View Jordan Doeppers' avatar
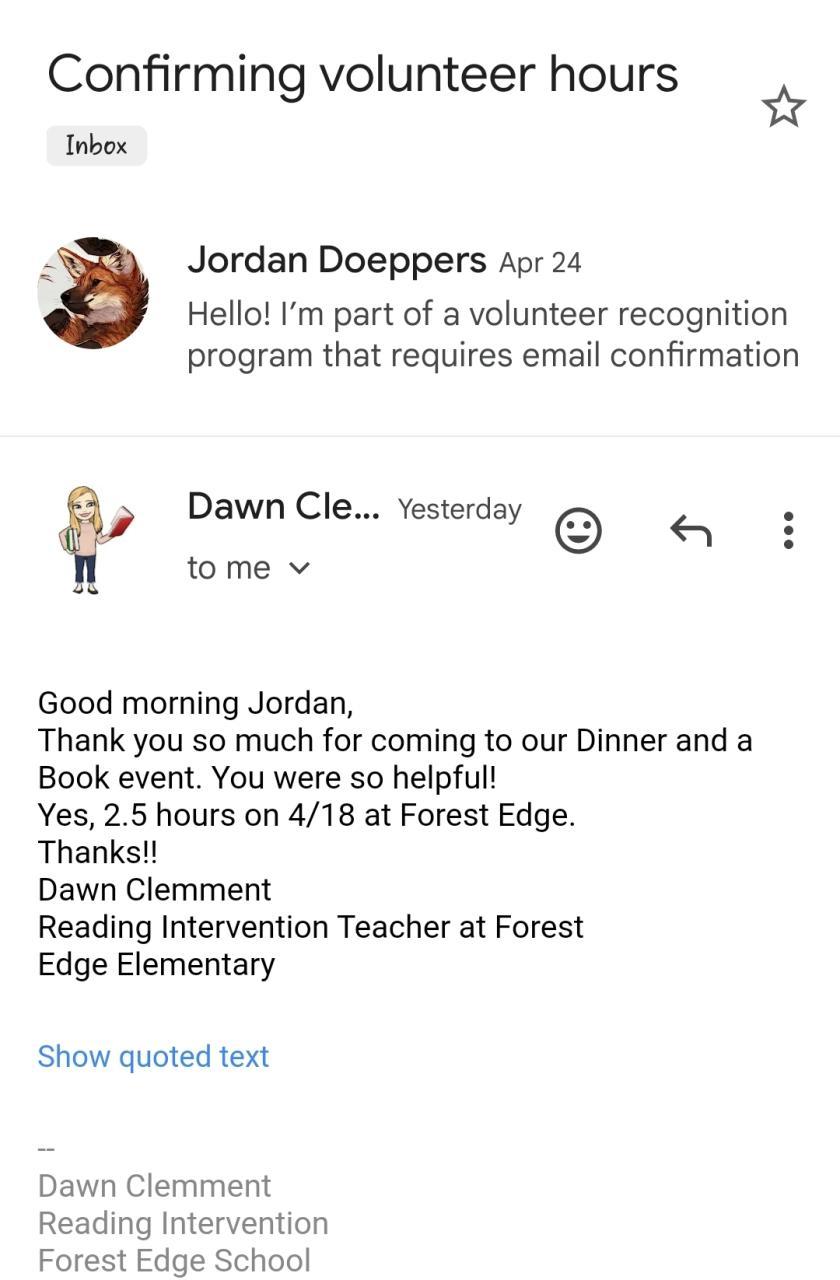This screenshot has height=1280, width=840. pos(93,293)
